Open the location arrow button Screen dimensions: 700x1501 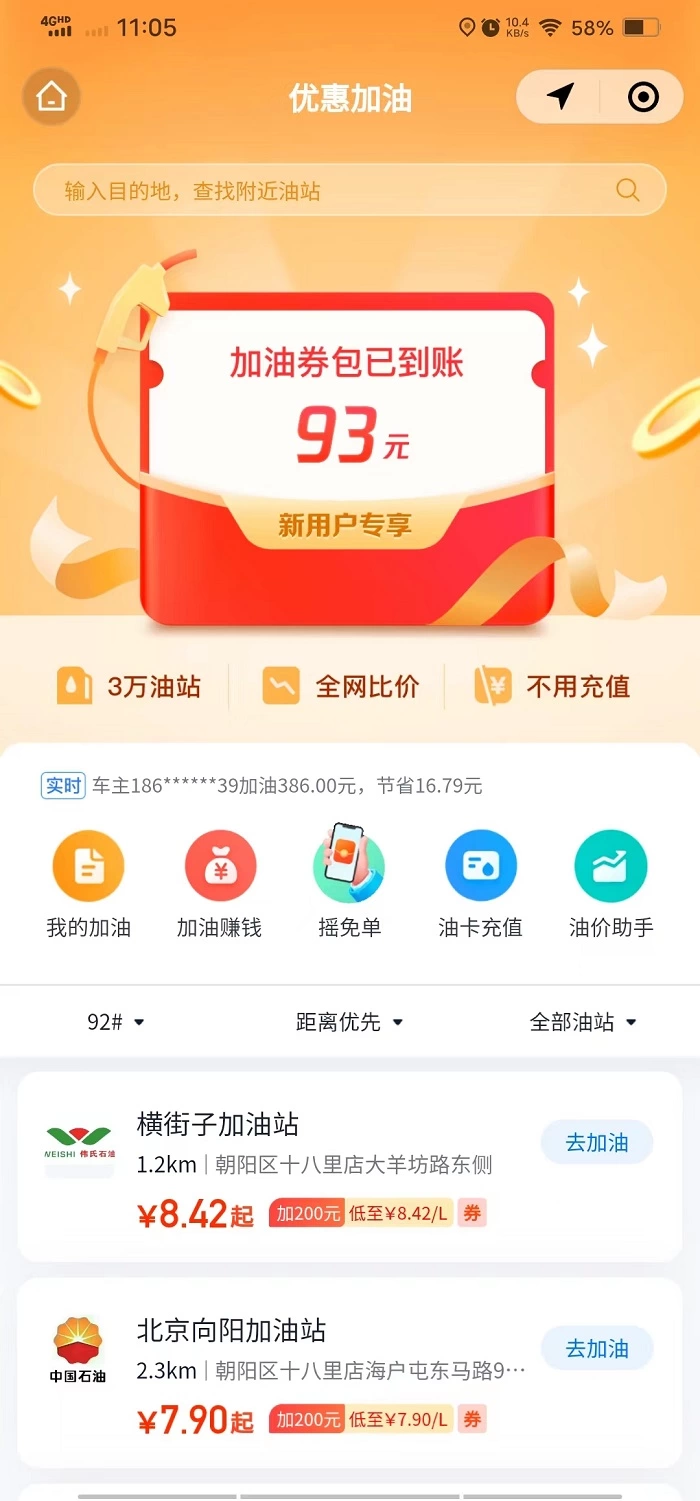[561, 96]
